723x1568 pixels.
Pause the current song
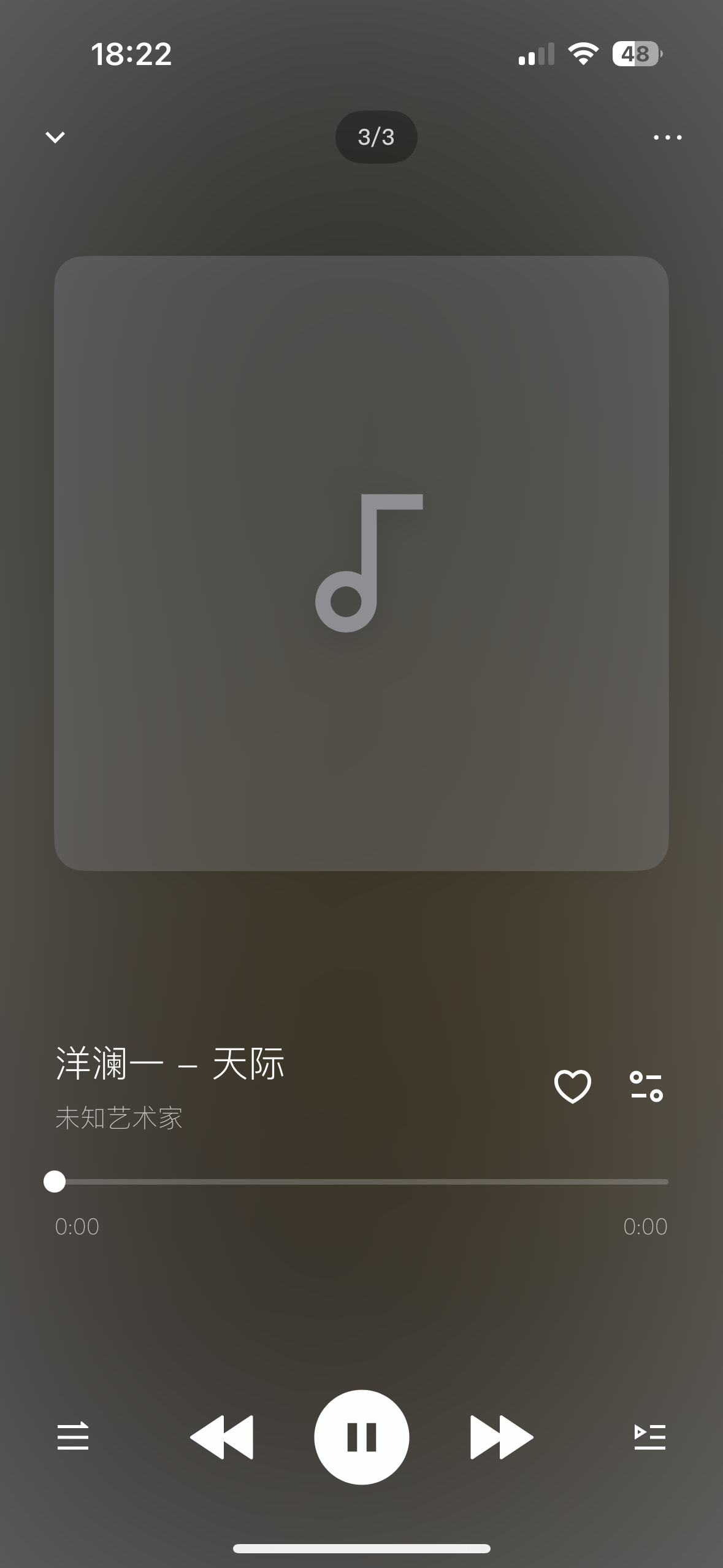point(361,1437)
